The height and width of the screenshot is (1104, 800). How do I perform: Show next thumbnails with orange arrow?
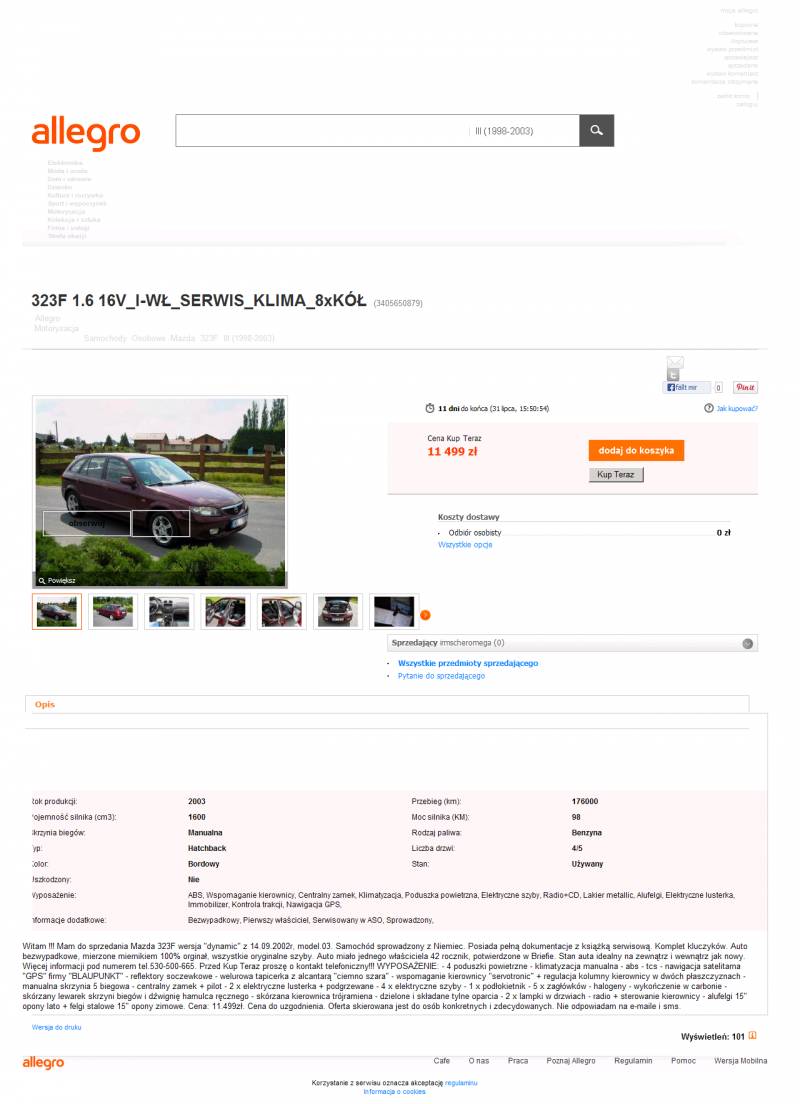point(425,614)
